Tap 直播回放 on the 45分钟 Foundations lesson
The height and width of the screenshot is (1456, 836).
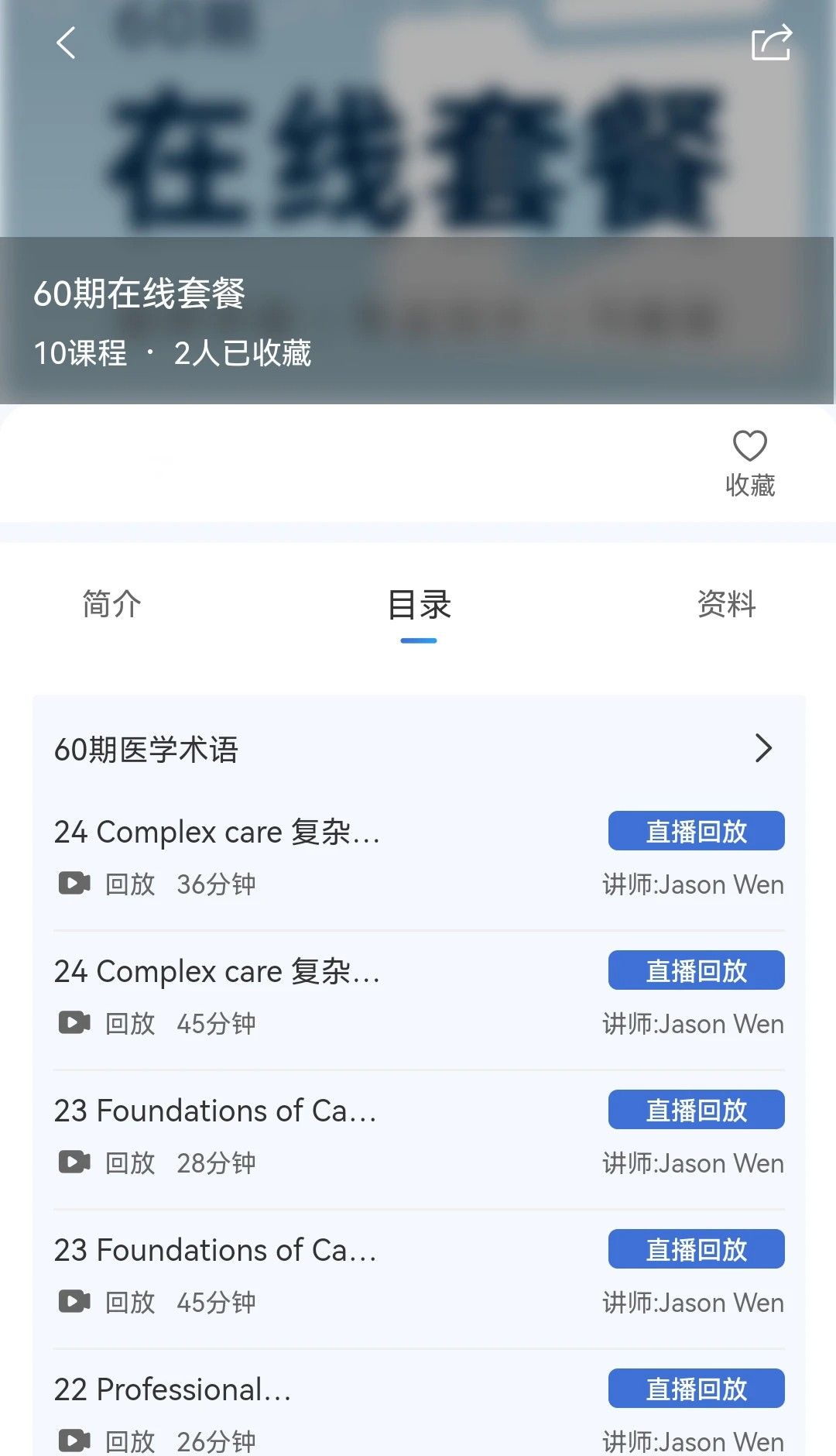[x=696, y=1249]
